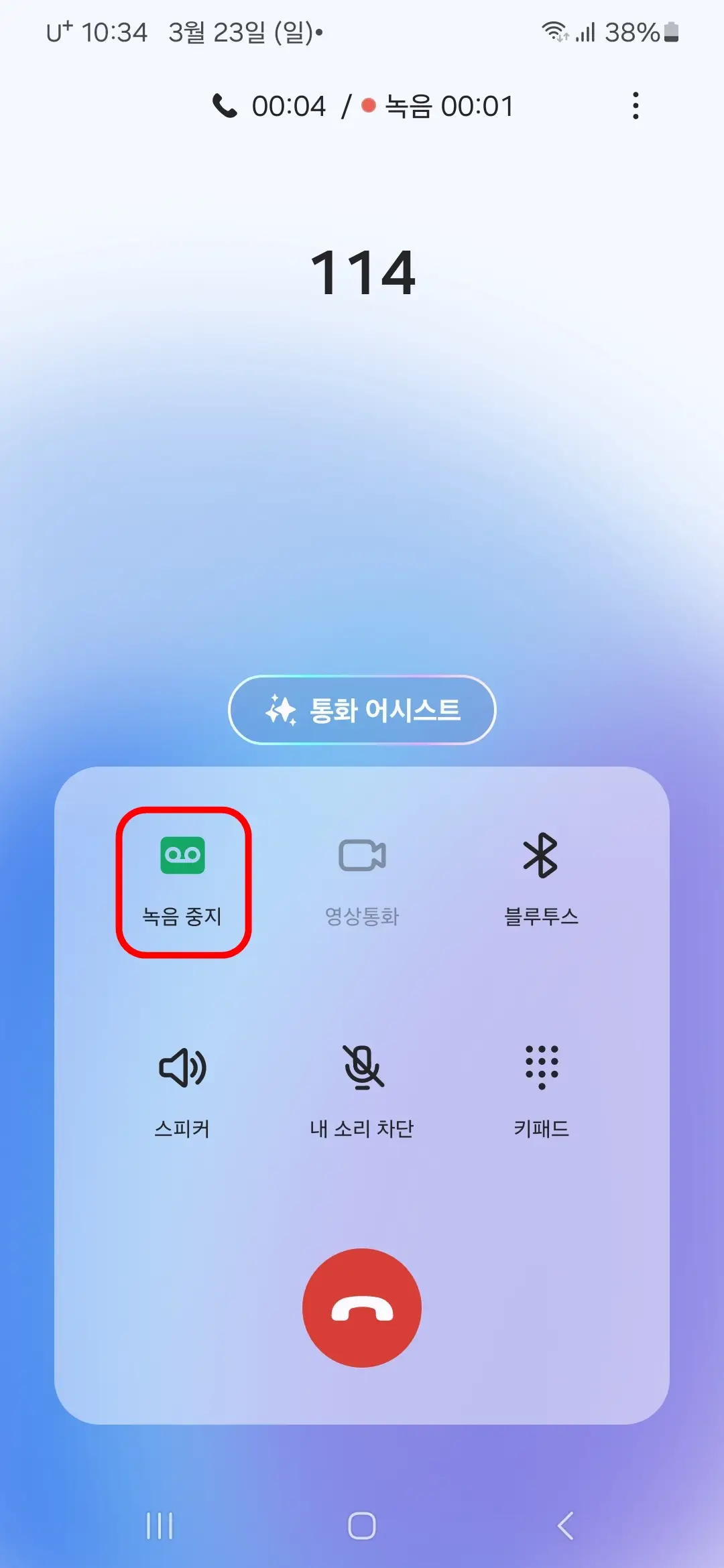Tap the phone icon next to call timer
724x1568 pixels.
click(223, 105)
